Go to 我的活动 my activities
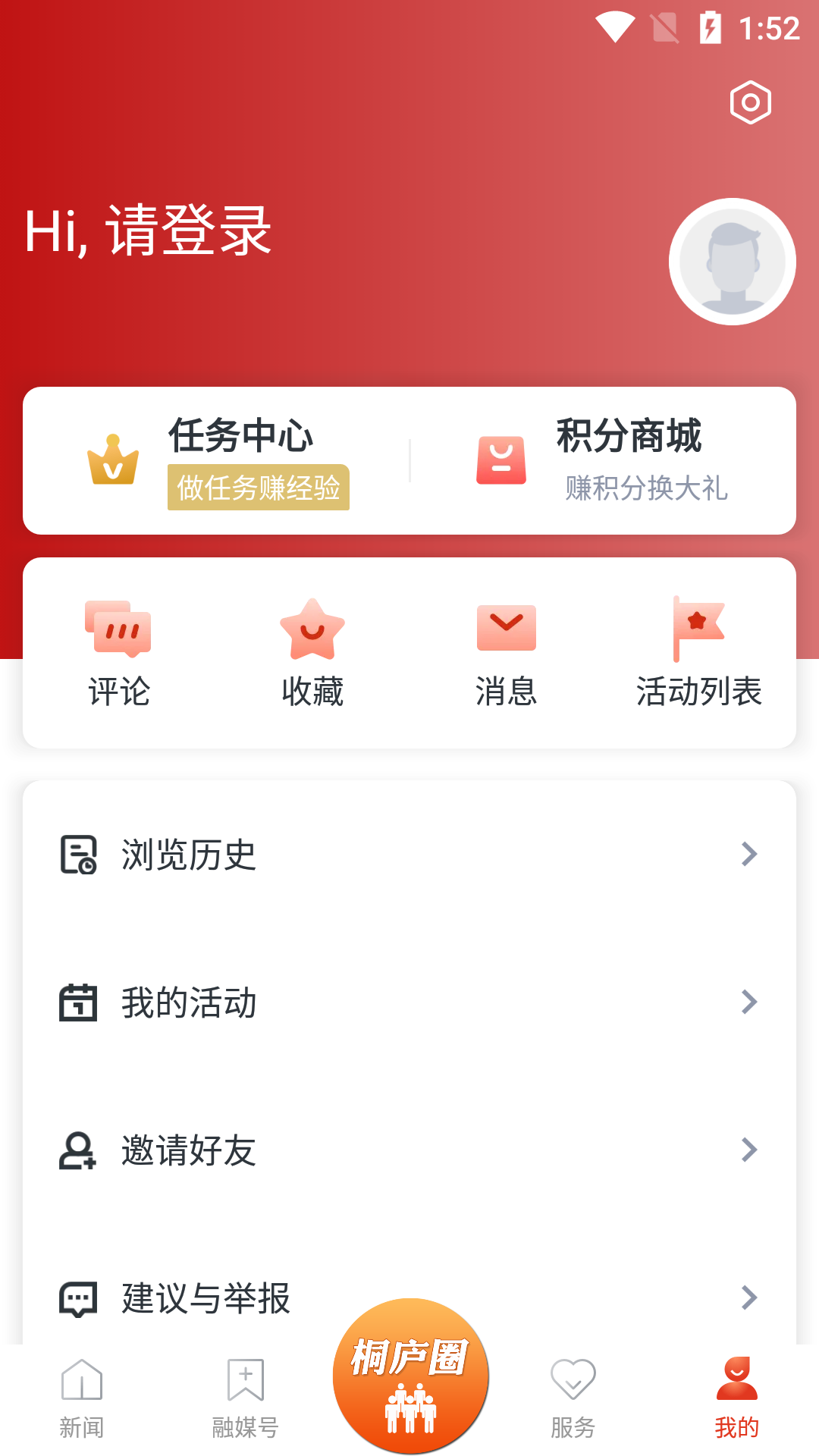 pos(409,1003)
